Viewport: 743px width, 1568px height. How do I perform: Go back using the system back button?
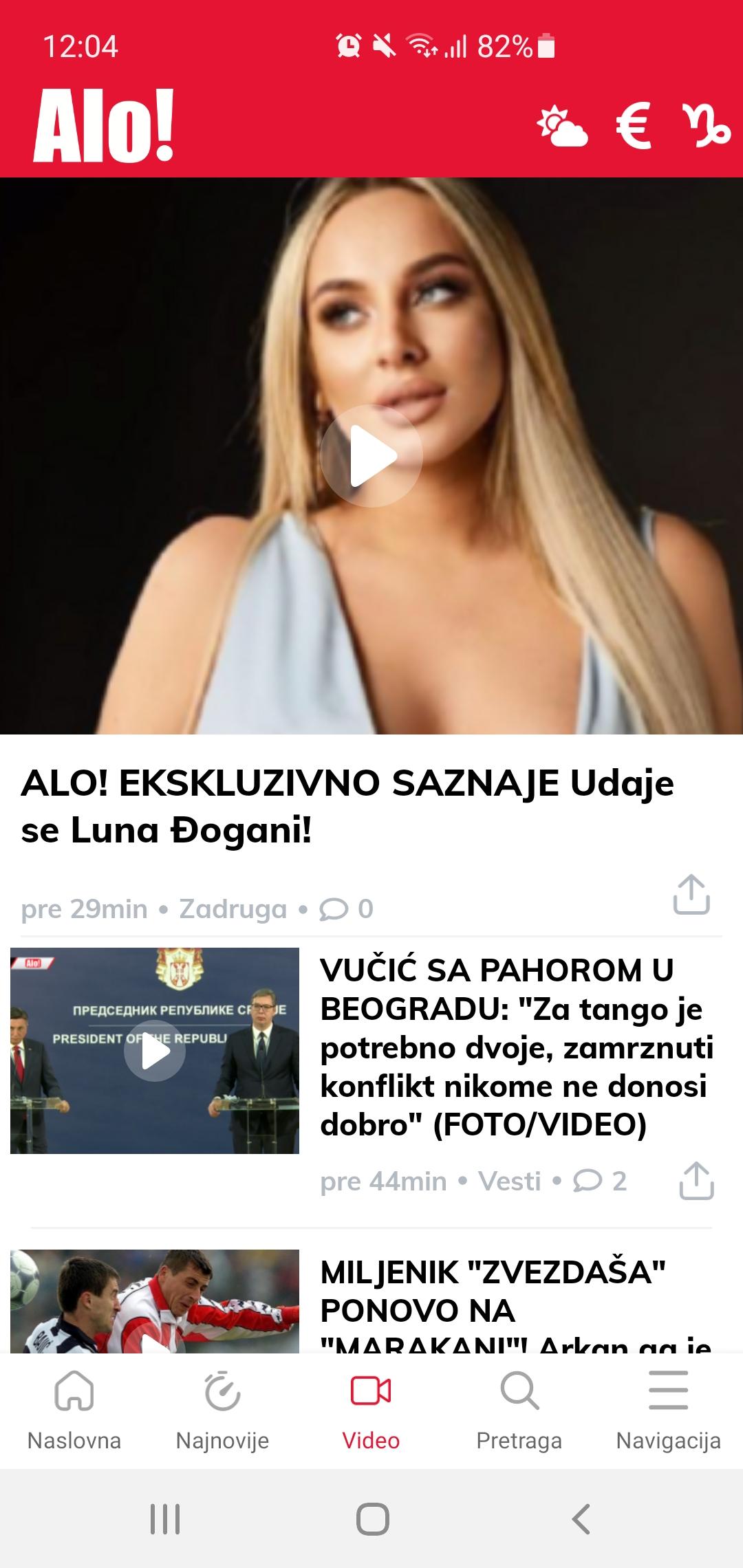[x=581, y=1519]
